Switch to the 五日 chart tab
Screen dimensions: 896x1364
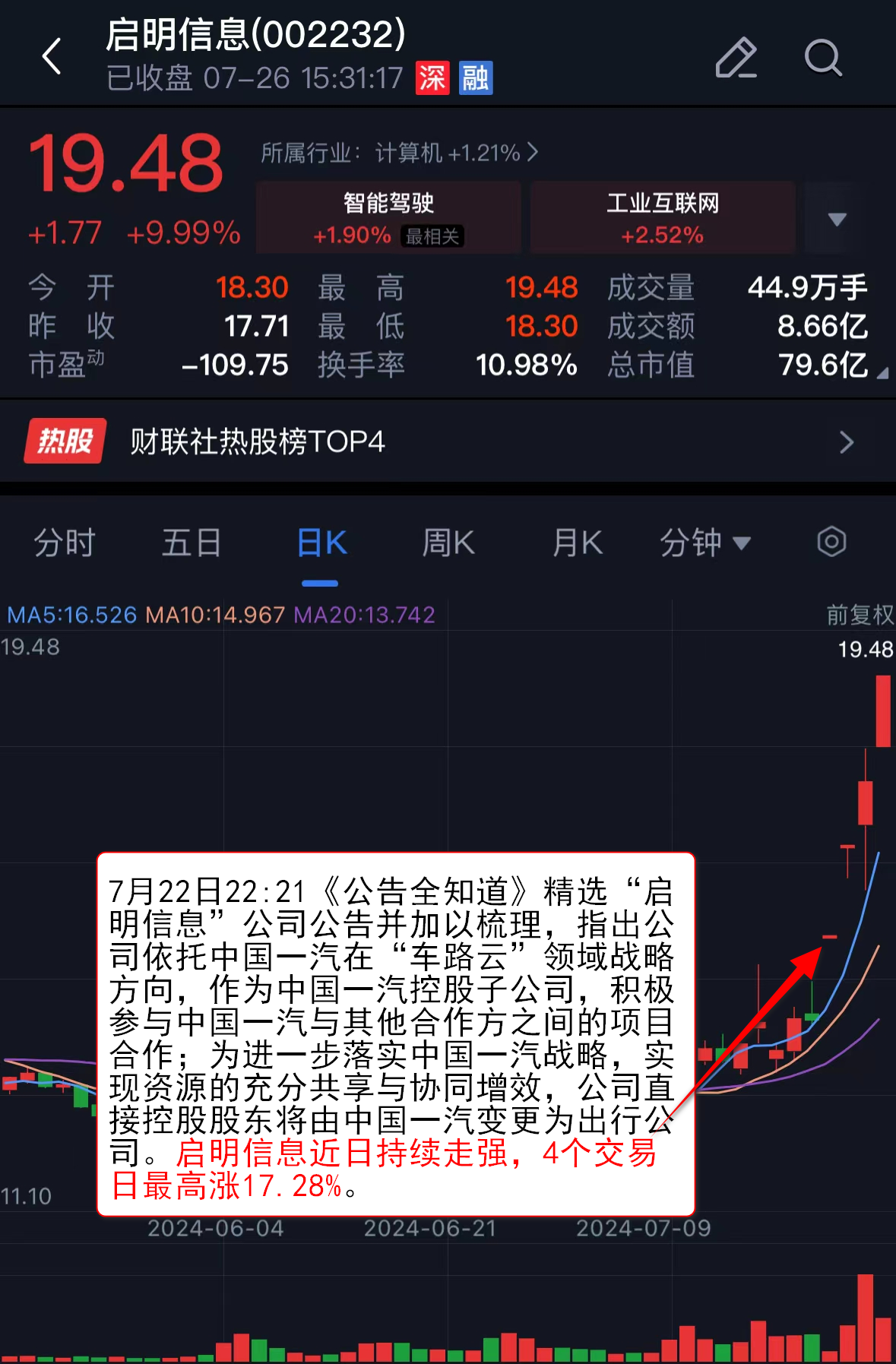(192, 543)
